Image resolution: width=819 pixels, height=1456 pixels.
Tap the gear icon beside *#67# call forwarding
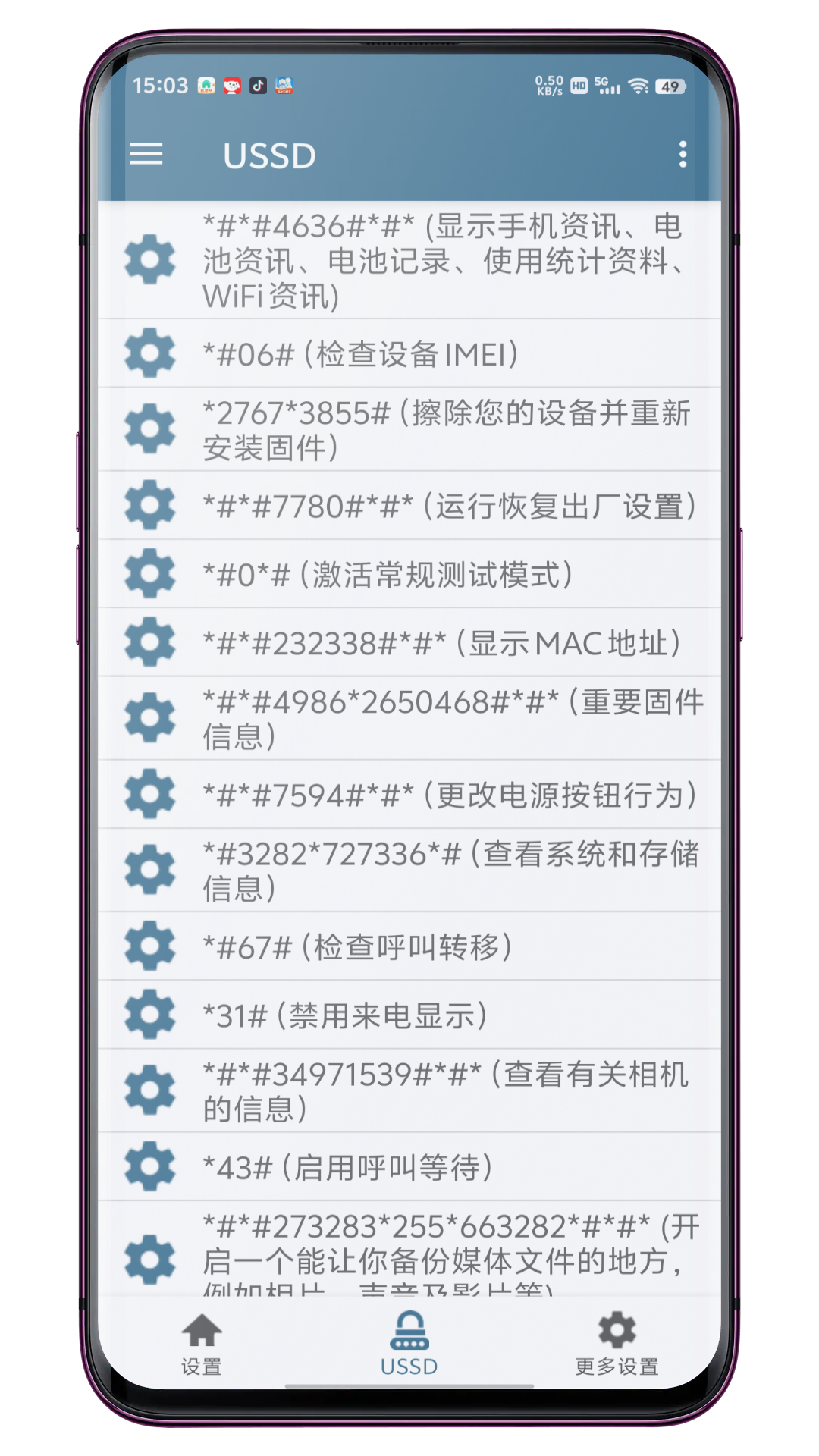[150, 945]
